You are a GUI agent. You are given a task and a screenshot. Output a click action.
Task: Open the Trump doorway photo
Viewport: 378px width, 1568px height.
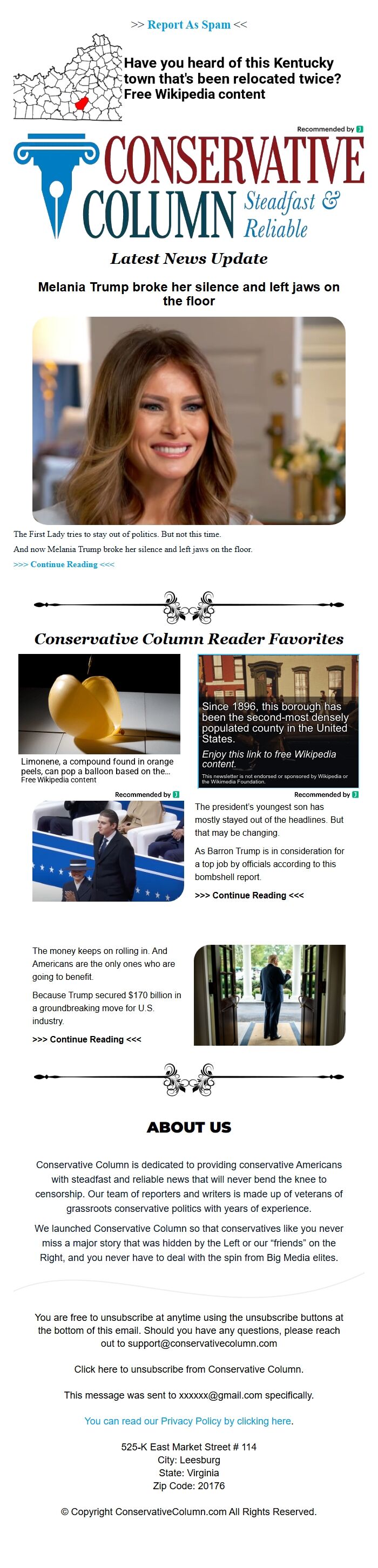pyautogui.click(x=269, y=994)
